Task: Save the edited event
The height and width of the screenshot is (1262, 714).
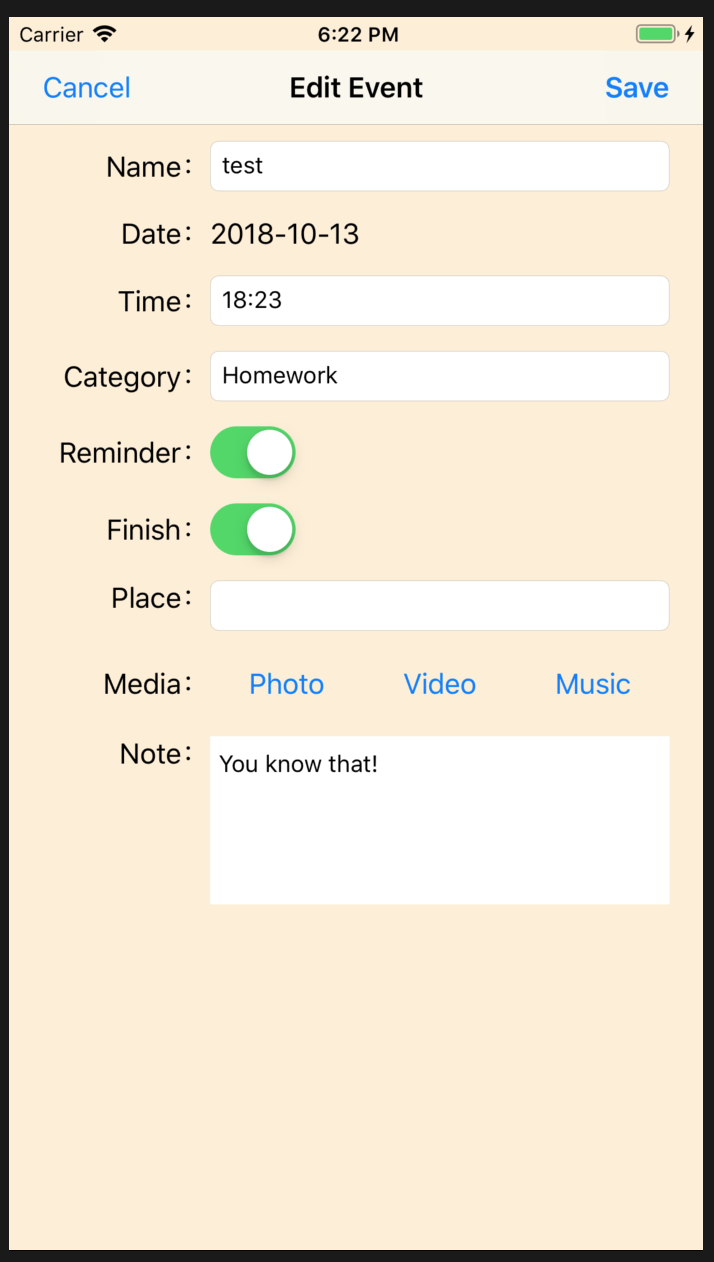Action: tap(636, 88)
